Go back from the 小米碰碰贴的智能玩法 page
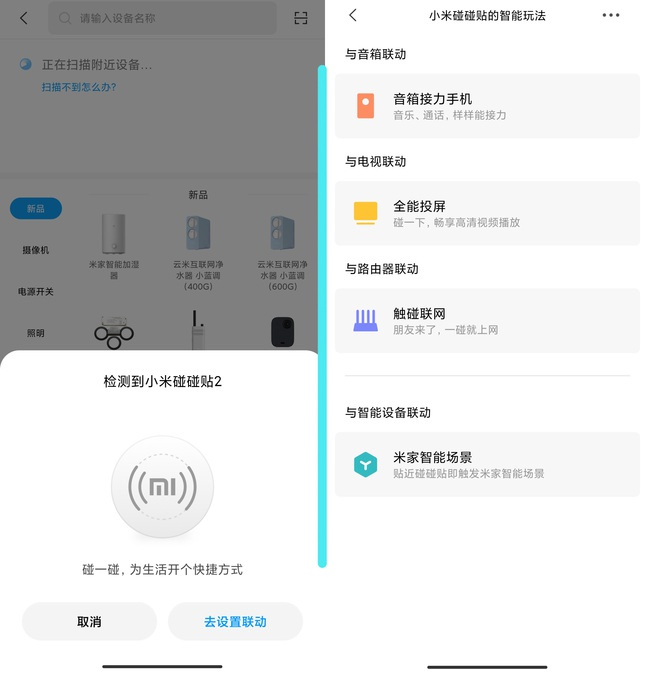Image resolution: width=650 pixels, height=673 pixels. 353,16
